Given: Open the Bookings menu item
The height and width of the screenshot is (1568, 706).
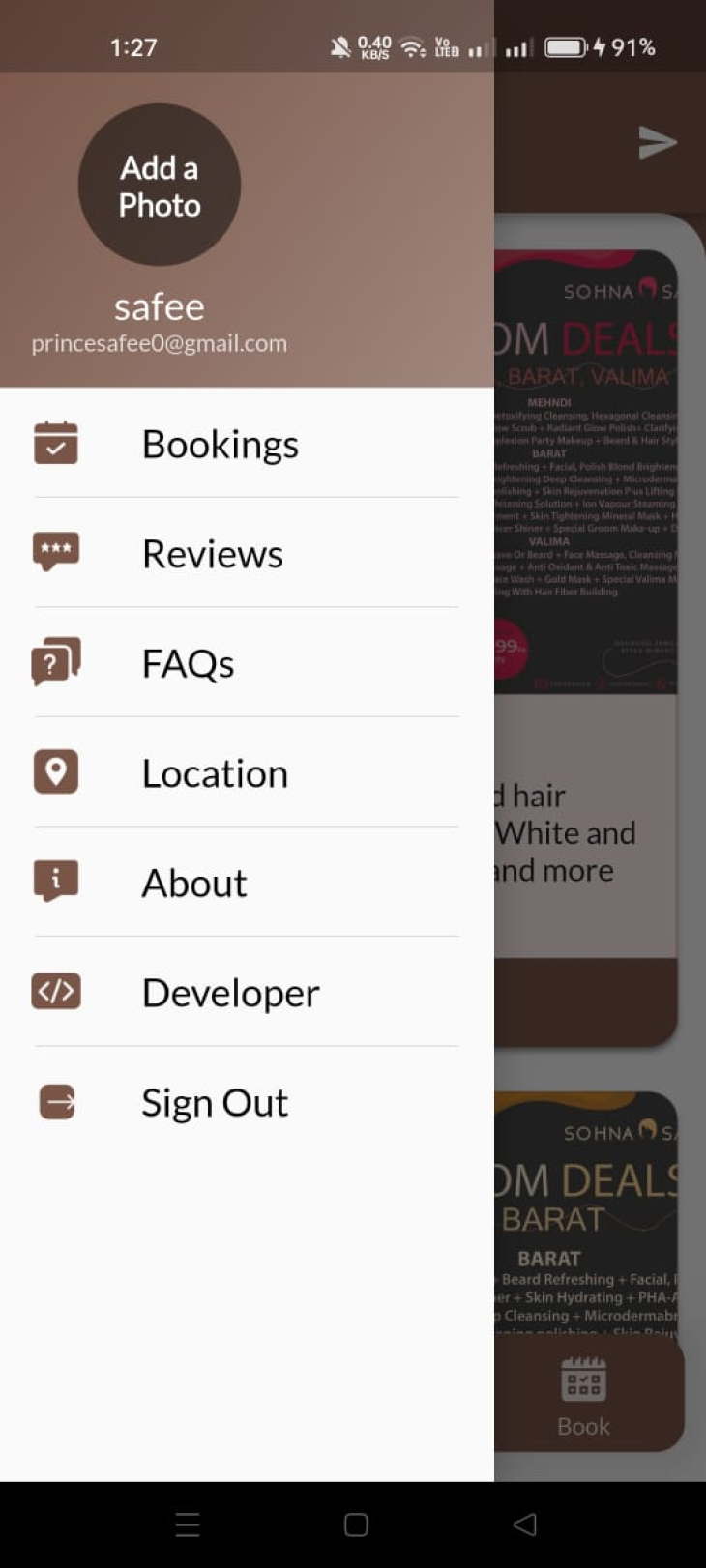Looking at the screenshot, I should tap(220, 444).
